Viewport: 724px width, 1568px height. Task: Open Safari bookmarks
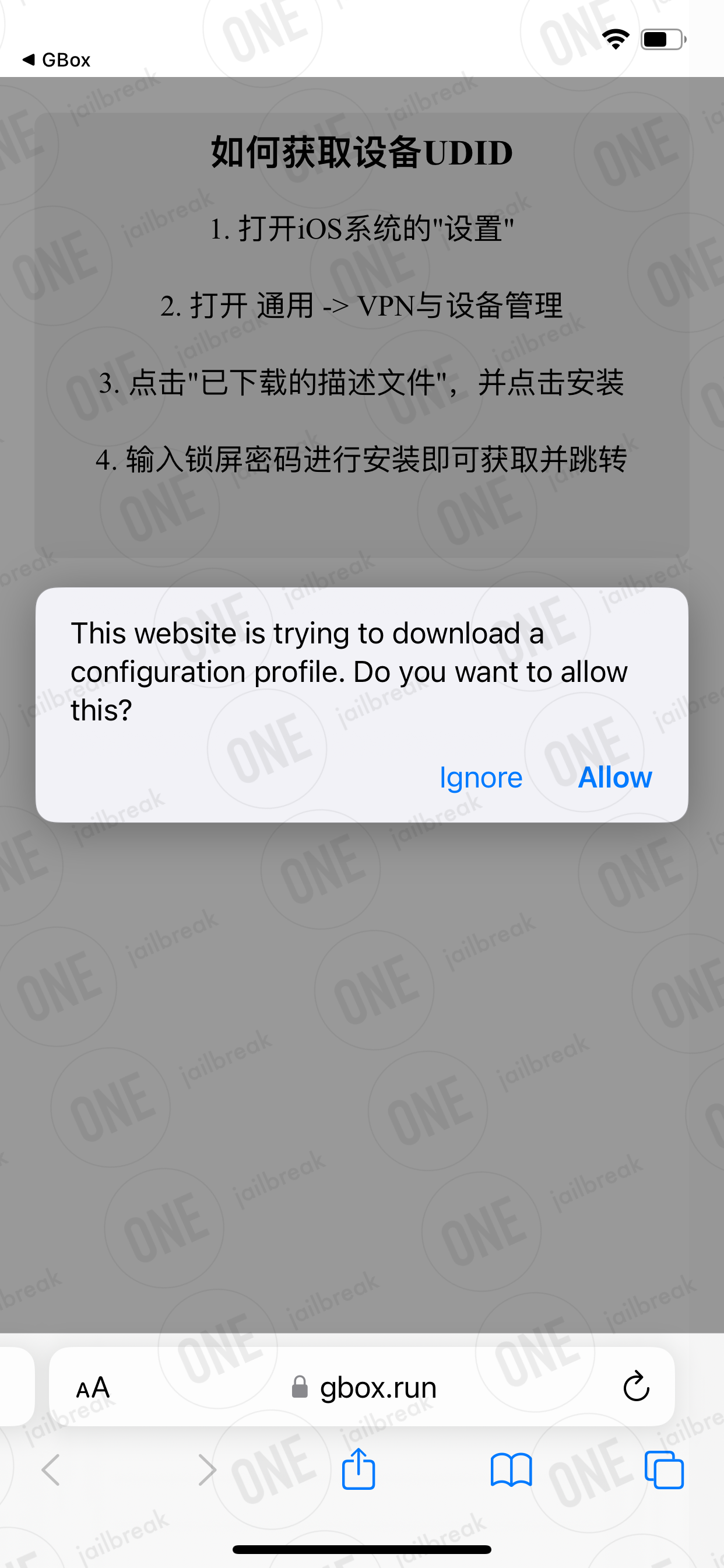pyautogui.click(x=511, y=1471)
